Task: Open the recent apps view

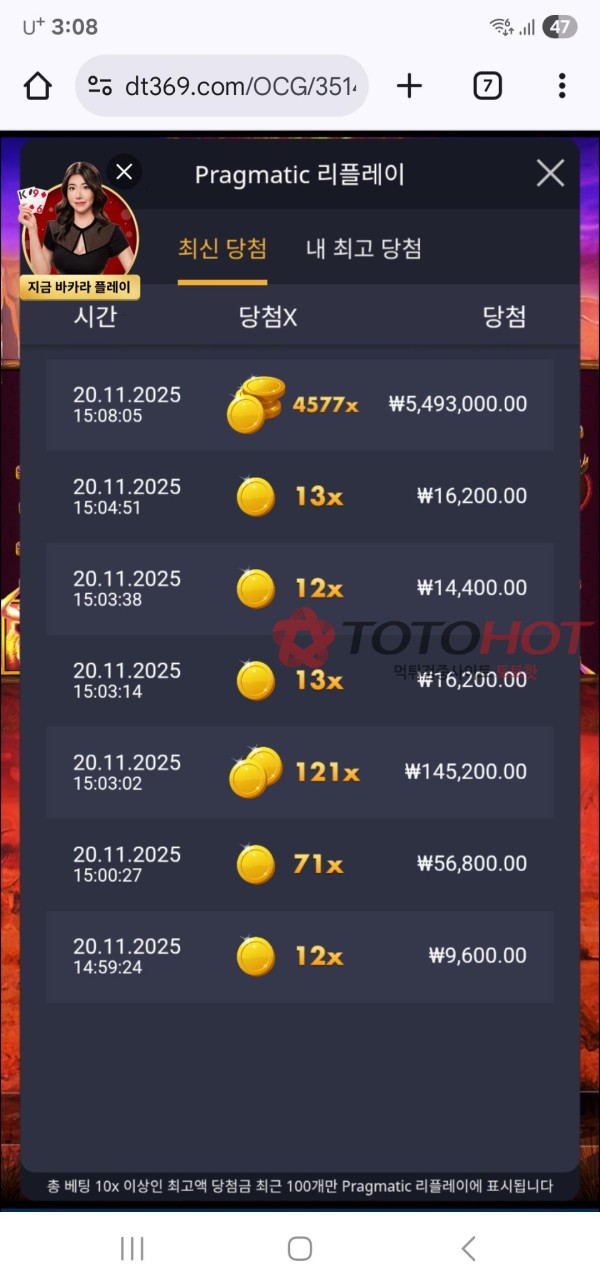Action: point(132,1247)
